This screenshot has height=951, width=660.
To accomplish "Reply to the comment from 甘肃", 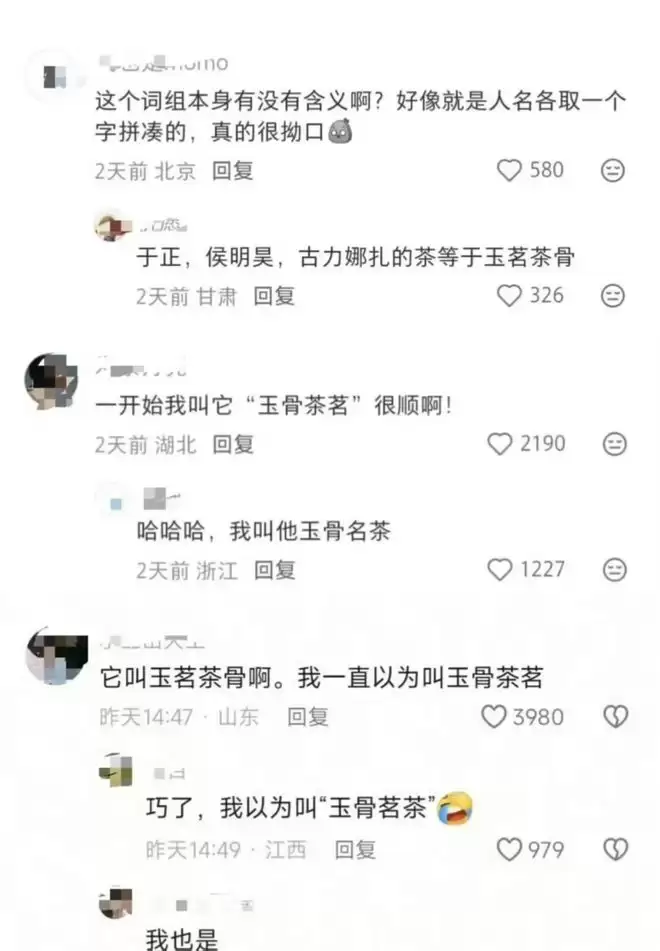I will pyautogui.click(x=274, y=296).
